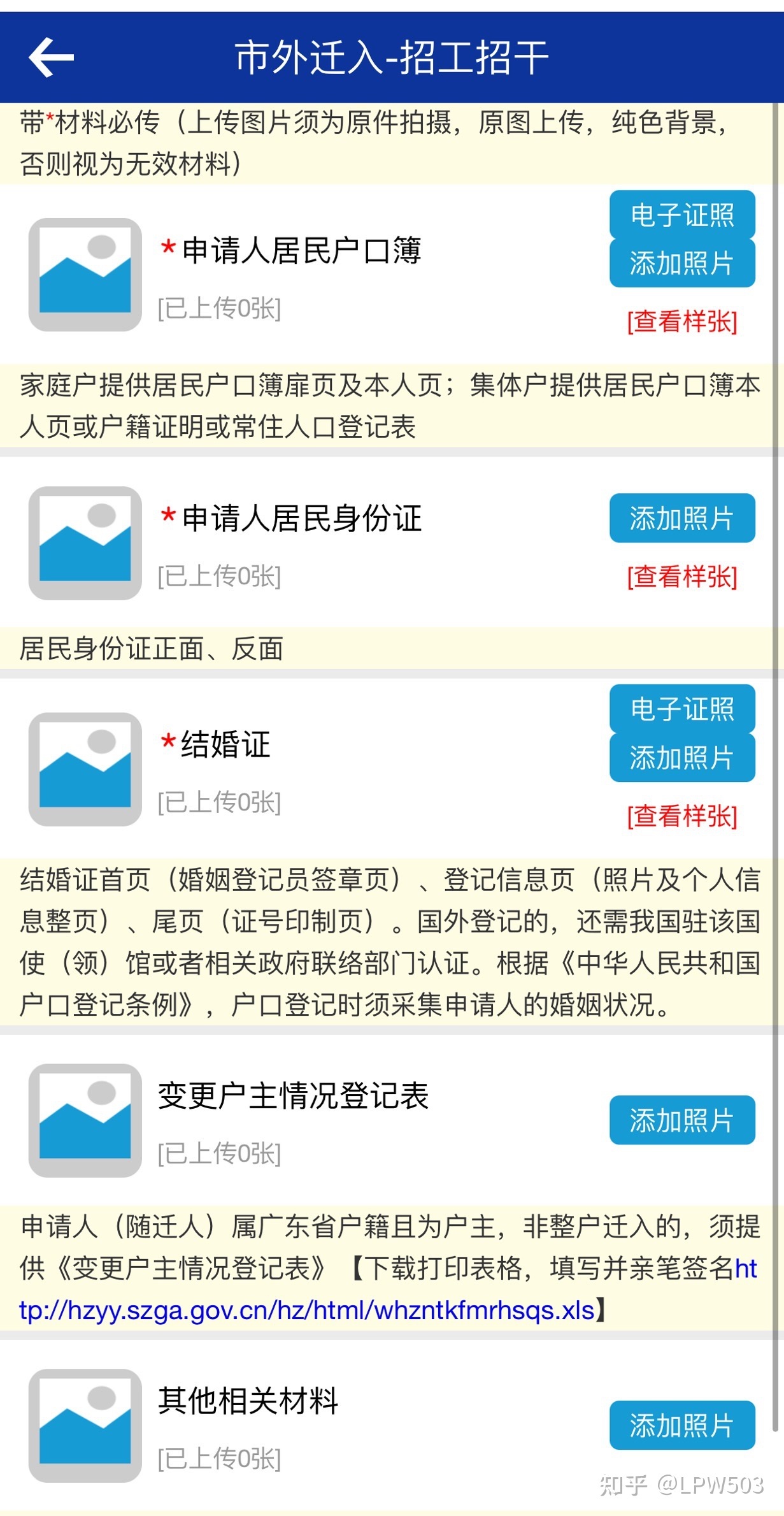Tap the image placeholder for 申请人居民户口簿
The image size is (784, 1516).
tap(85, 275)
